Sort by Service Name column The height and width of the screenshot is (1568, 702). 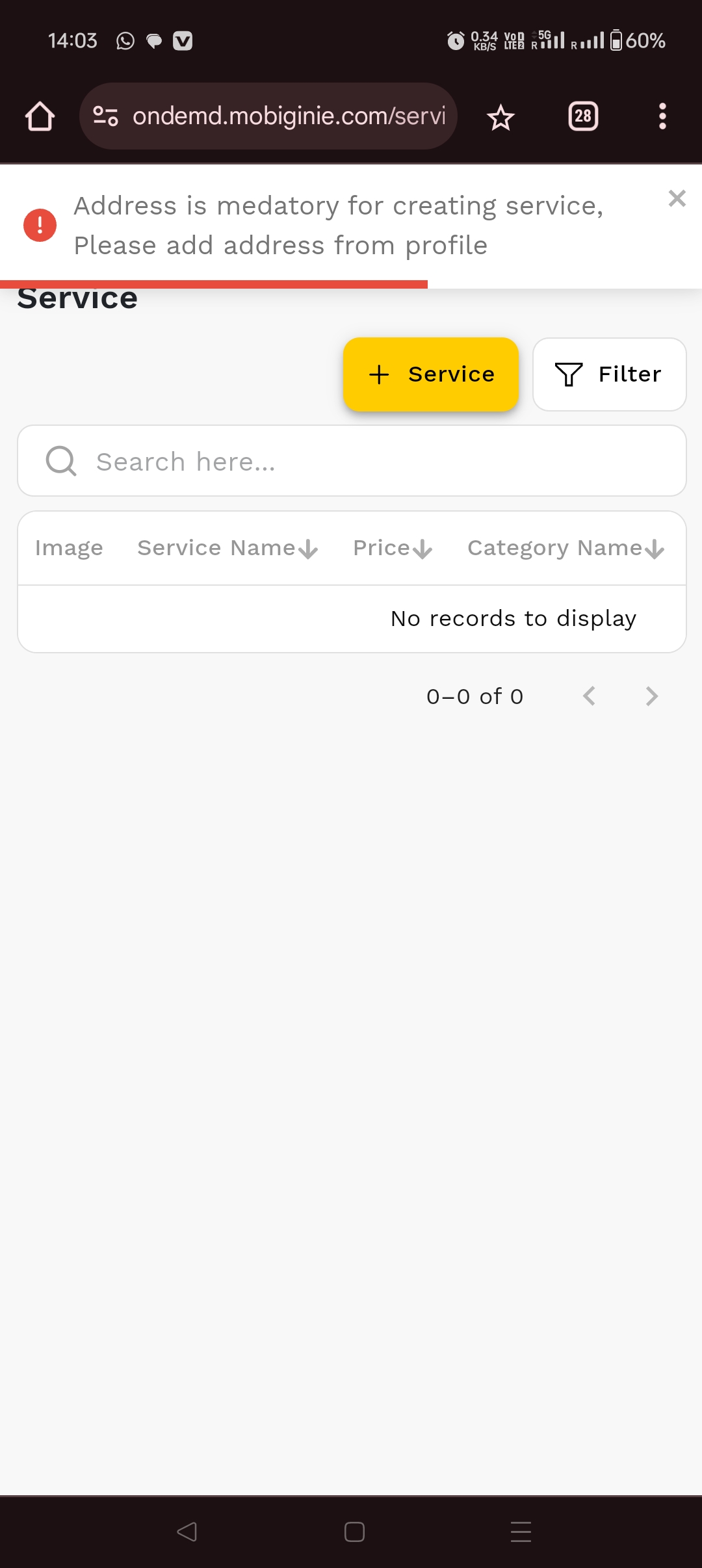[227, 548]
